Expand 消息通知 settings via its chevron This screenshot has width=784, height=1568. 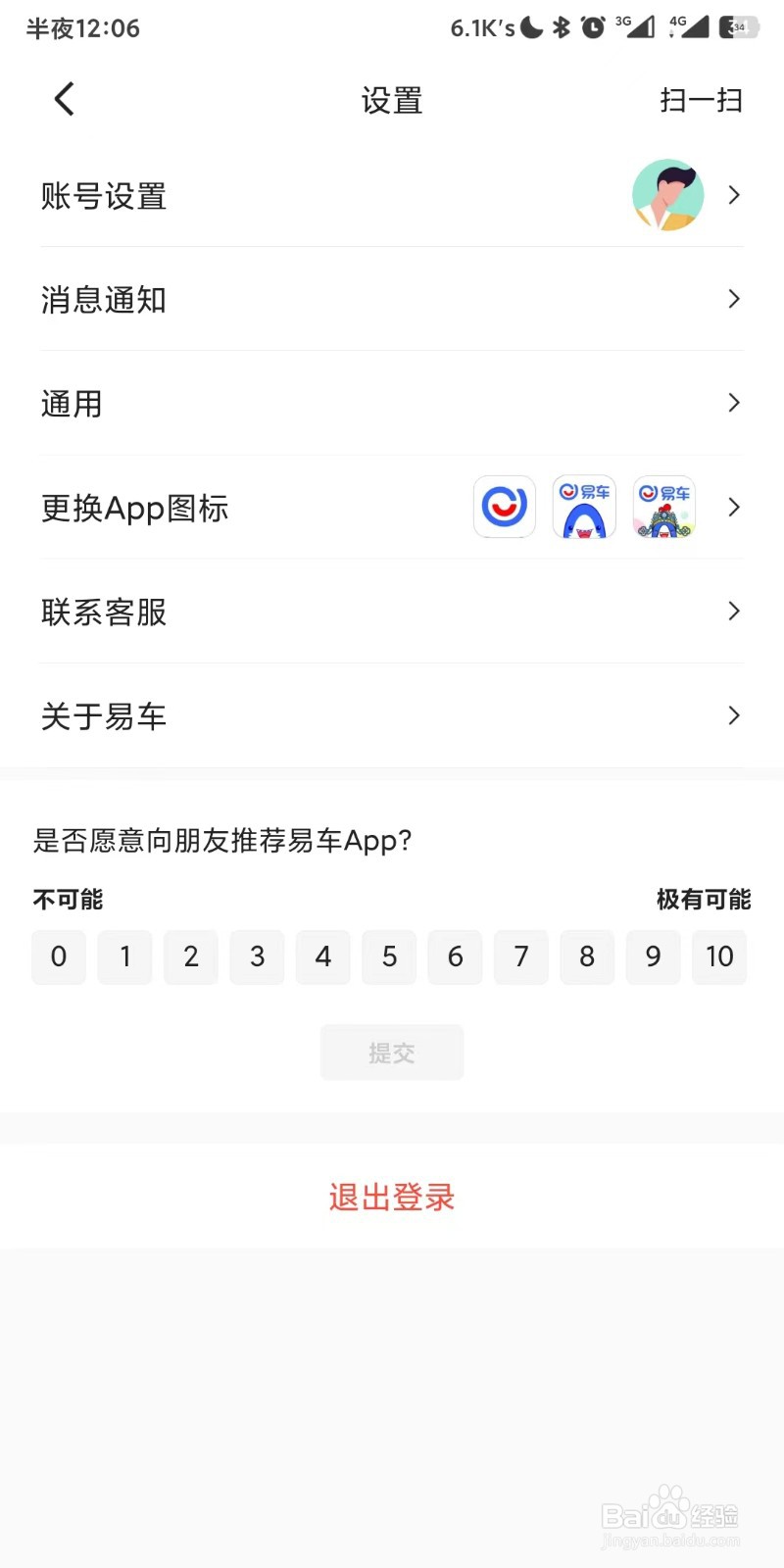pyautogui.click(x=733, y=300)
